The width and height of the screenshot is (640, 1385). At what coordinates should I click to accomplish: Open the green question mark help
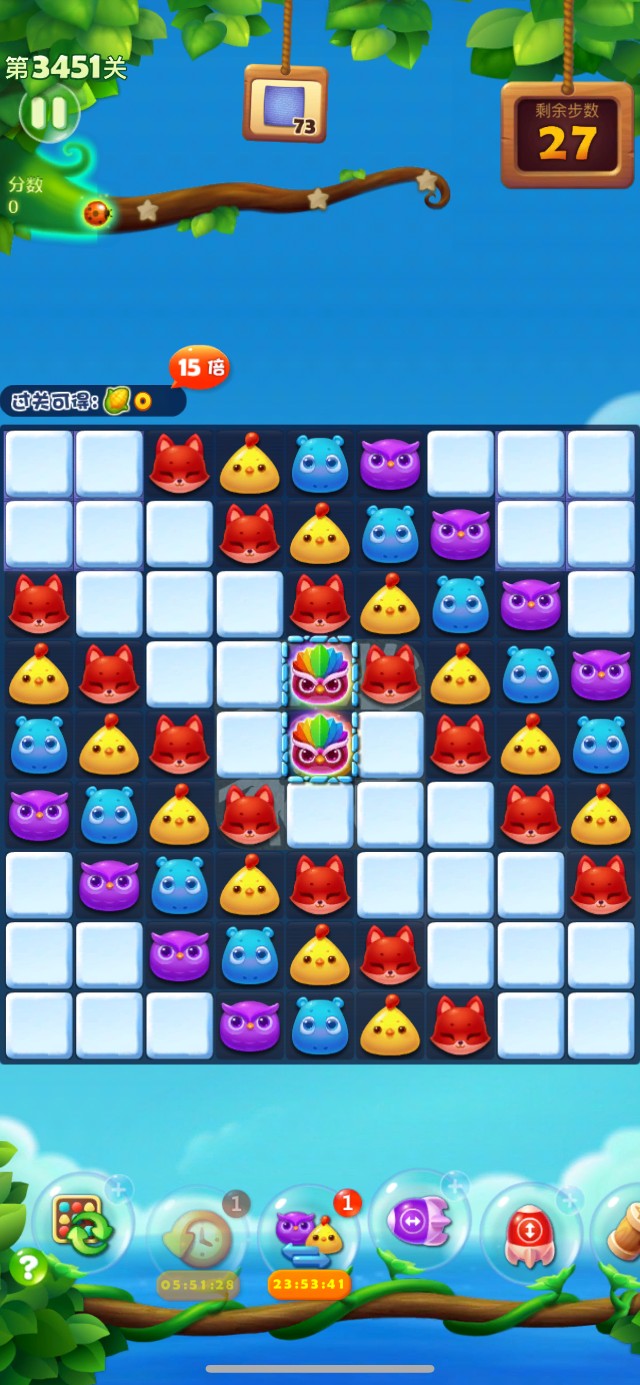28,1267
